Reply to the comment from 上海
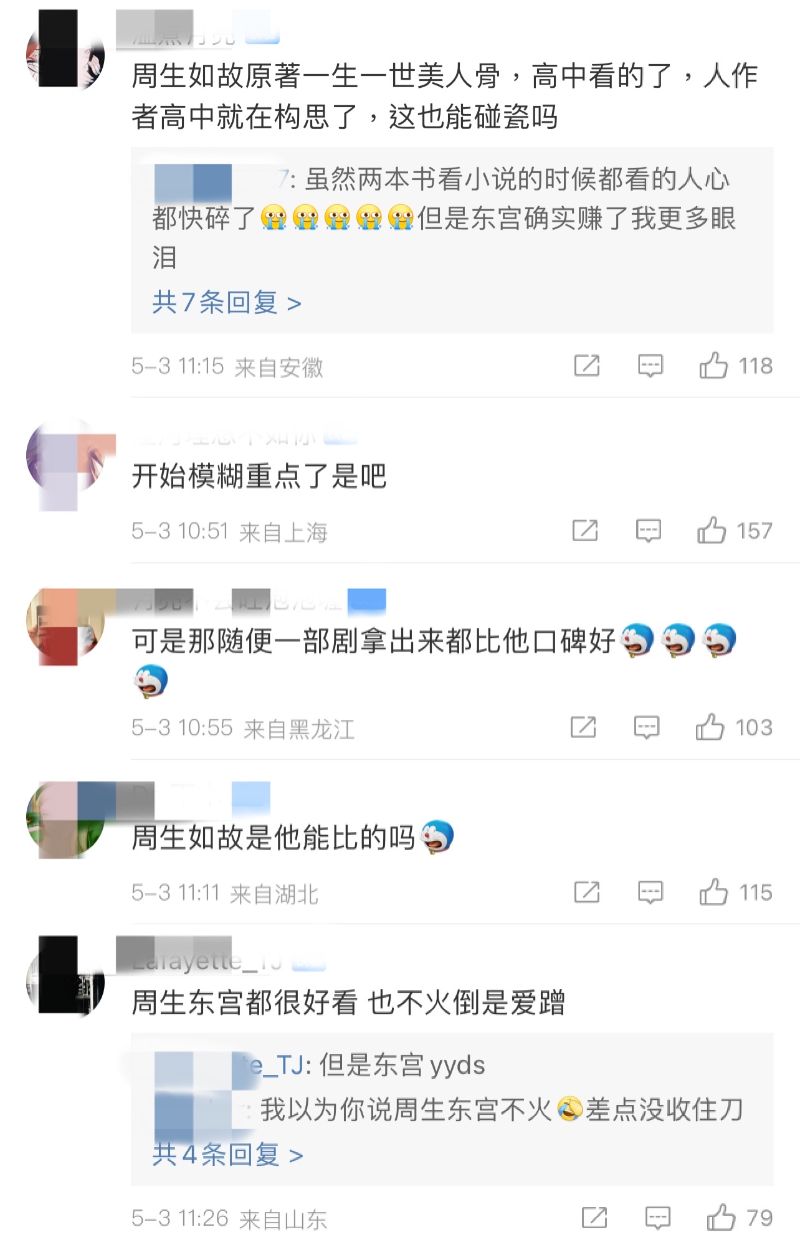 pyautogui.click(x=648, y=530)
